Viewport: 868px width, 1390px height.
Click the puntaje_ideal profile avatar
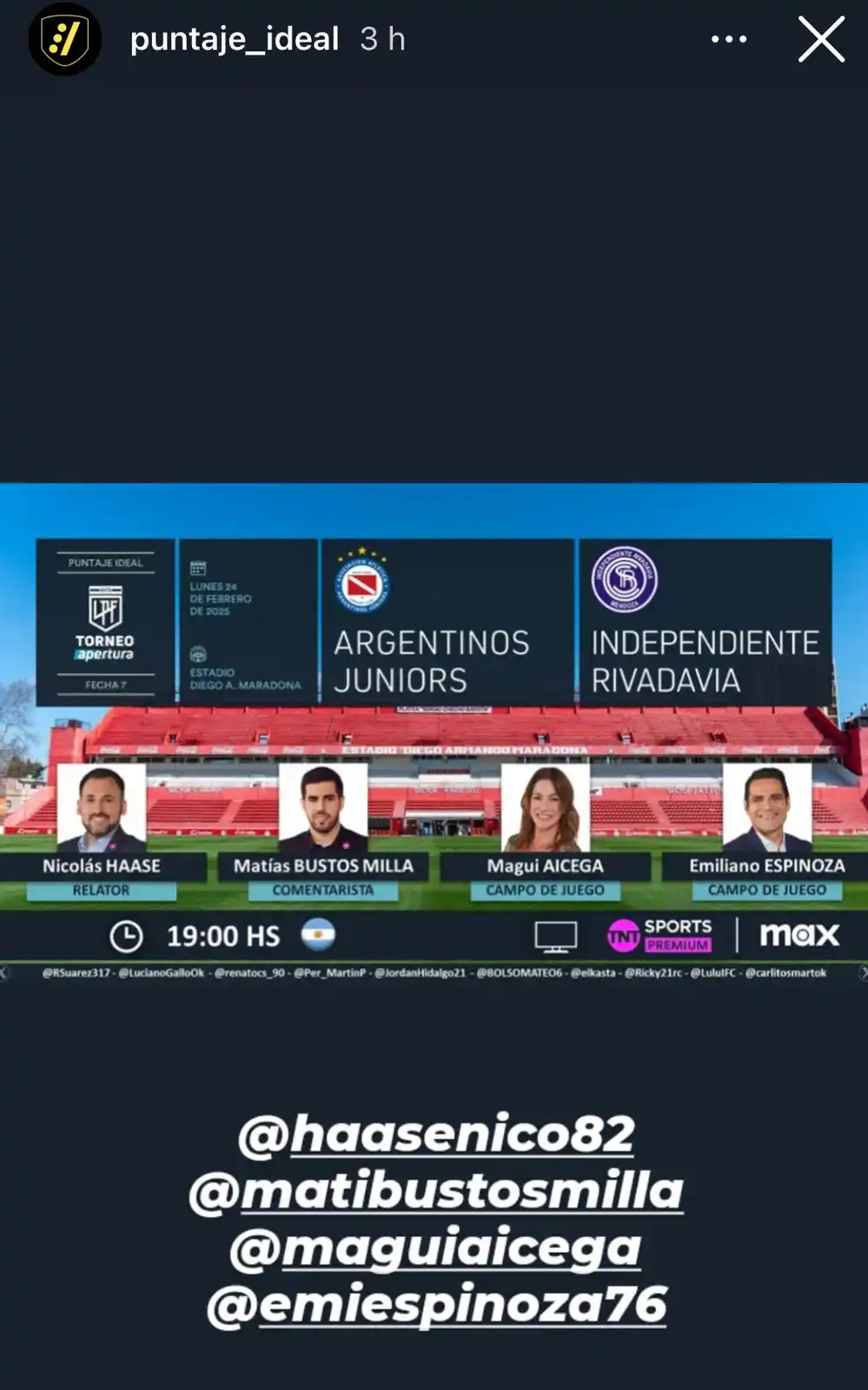(65, 38)
